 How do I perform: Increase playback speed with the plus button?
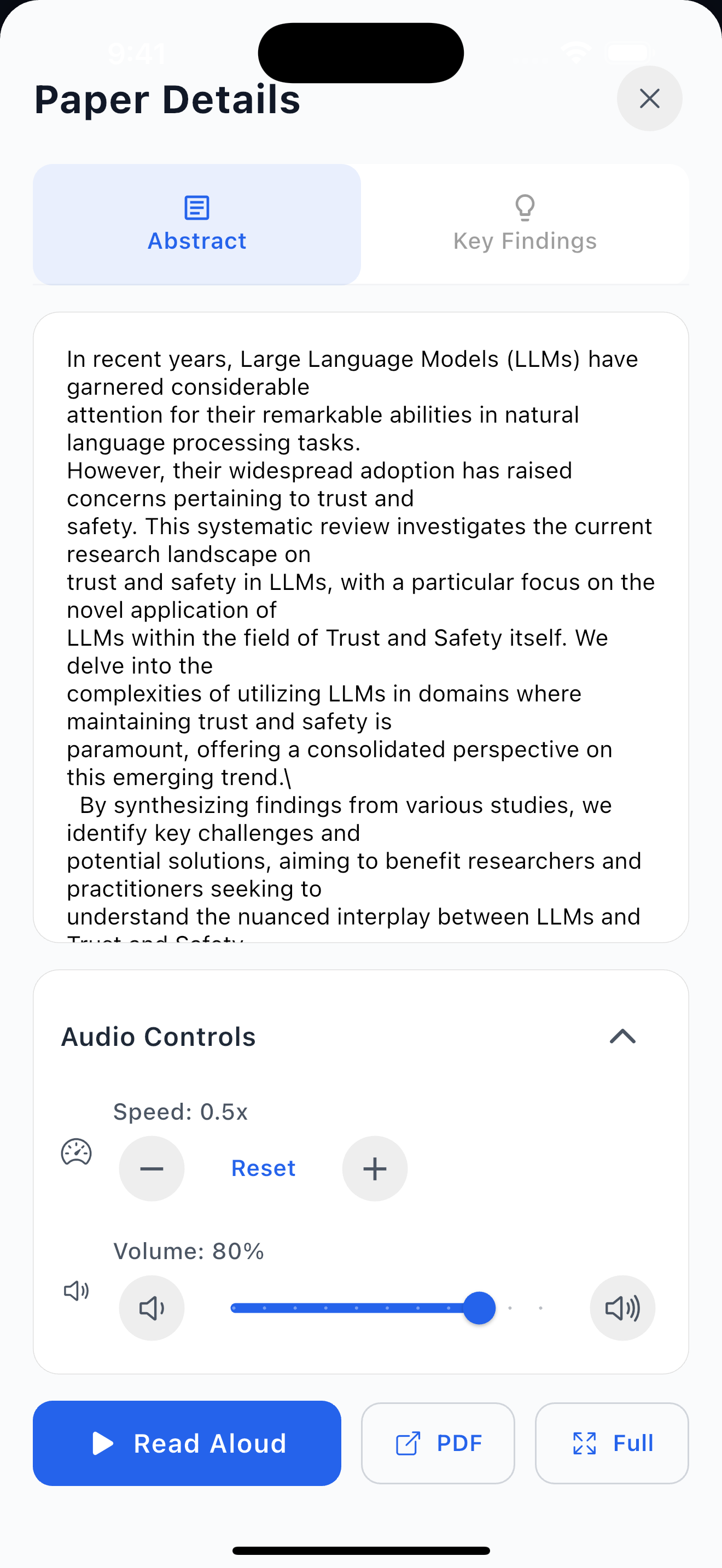[x=374, y=1168]
